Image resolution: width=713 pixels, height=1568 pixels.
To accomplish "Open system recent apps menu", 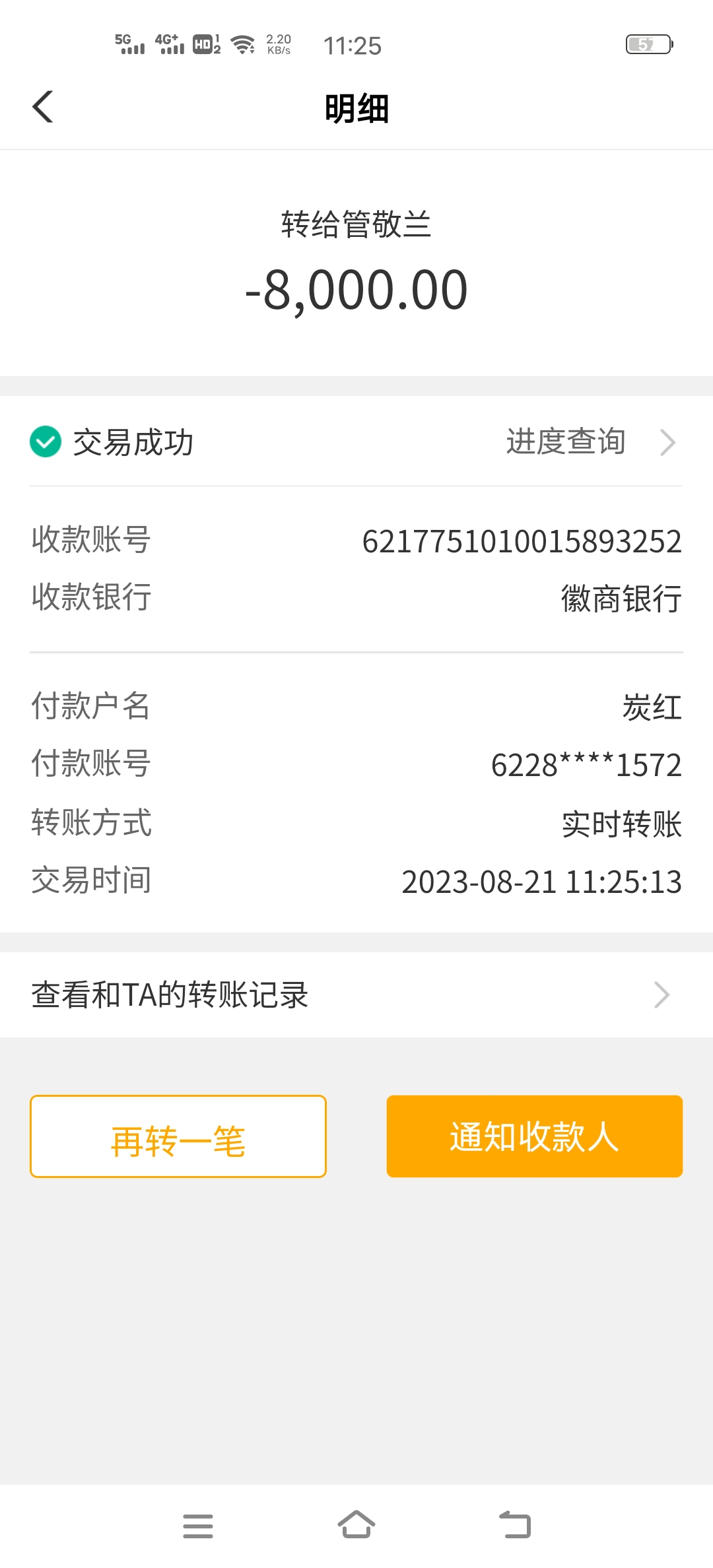I will [x=198, y=1526].
